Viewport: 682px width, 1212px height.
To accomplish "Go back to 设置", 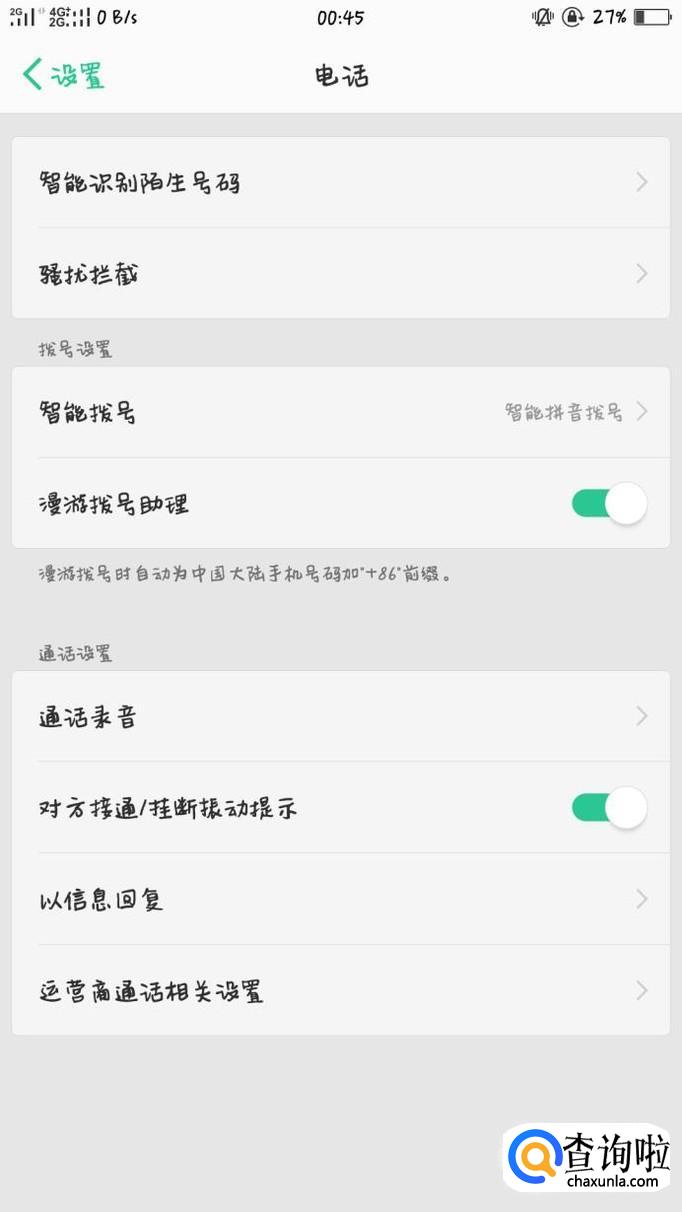I will [x=63, y=75].
